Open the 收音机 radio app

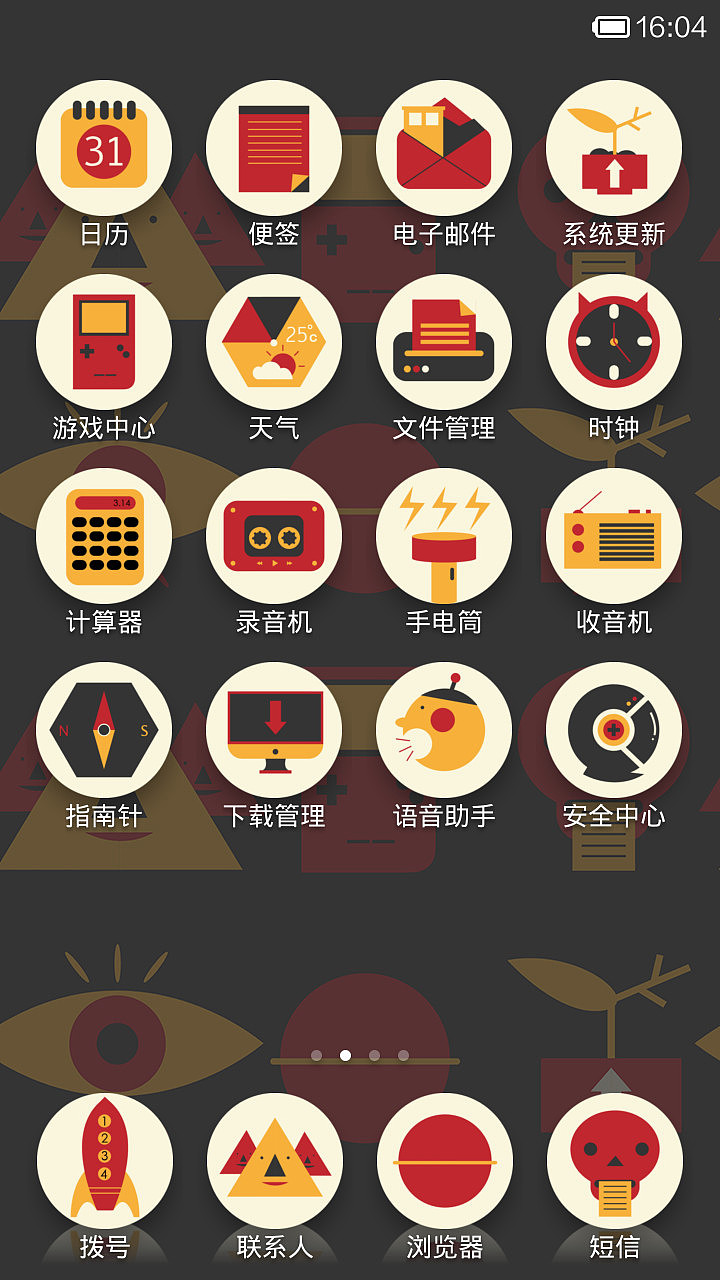click(614, 536)
